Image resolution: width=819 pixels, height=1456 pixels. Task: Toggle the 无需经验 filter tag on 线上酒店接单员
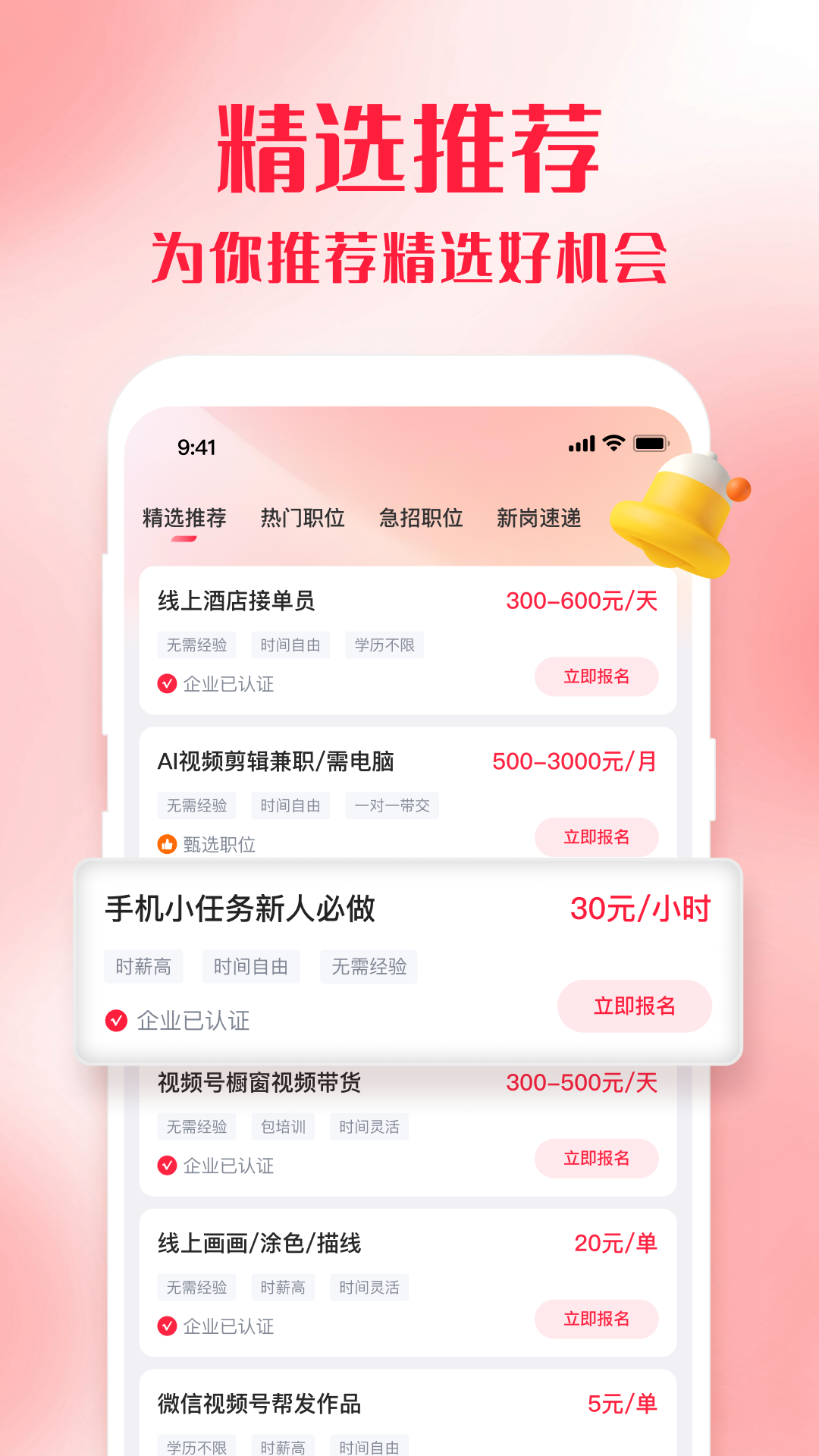pyautogui.click(x=197, y=645)
